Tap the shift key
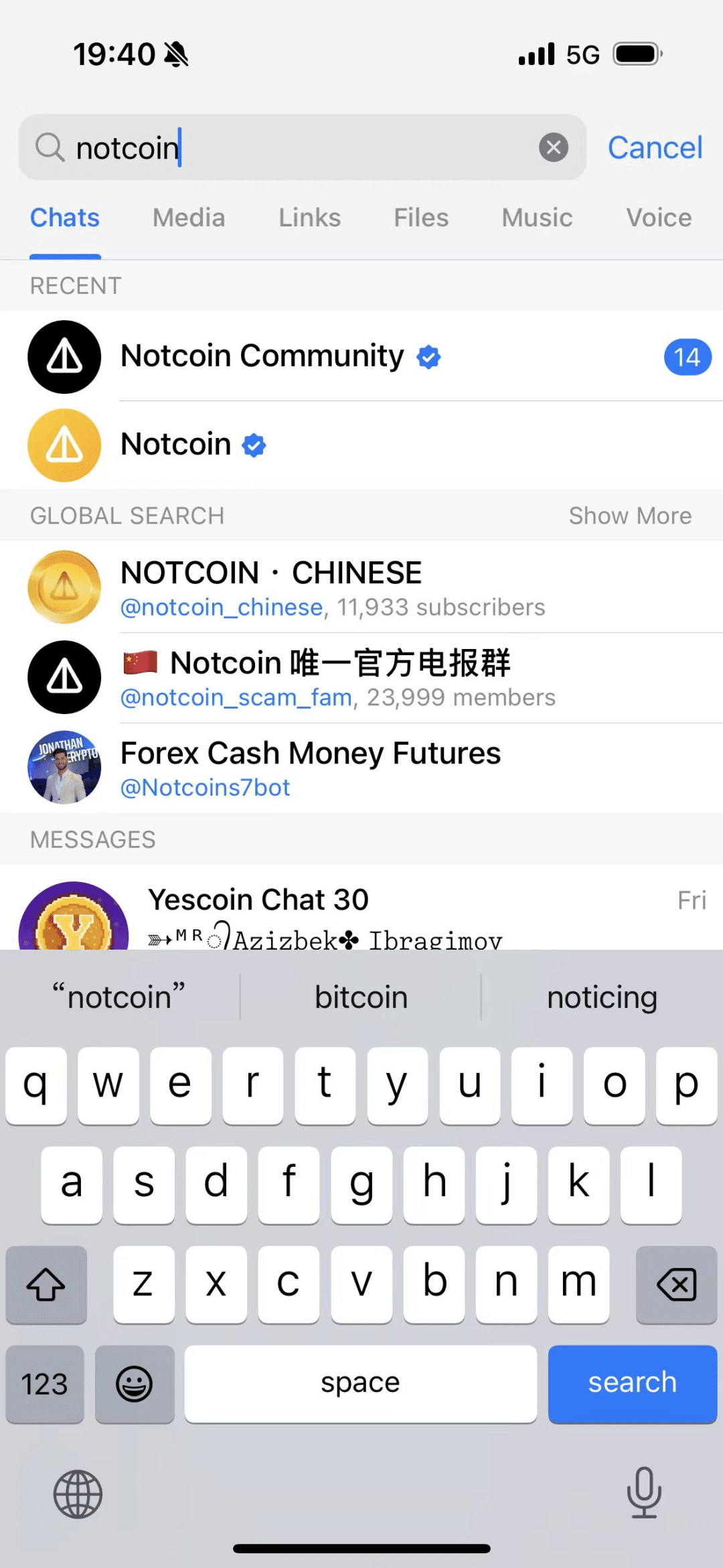The height and width of the screenshot is (1568, 723). 46,1284
